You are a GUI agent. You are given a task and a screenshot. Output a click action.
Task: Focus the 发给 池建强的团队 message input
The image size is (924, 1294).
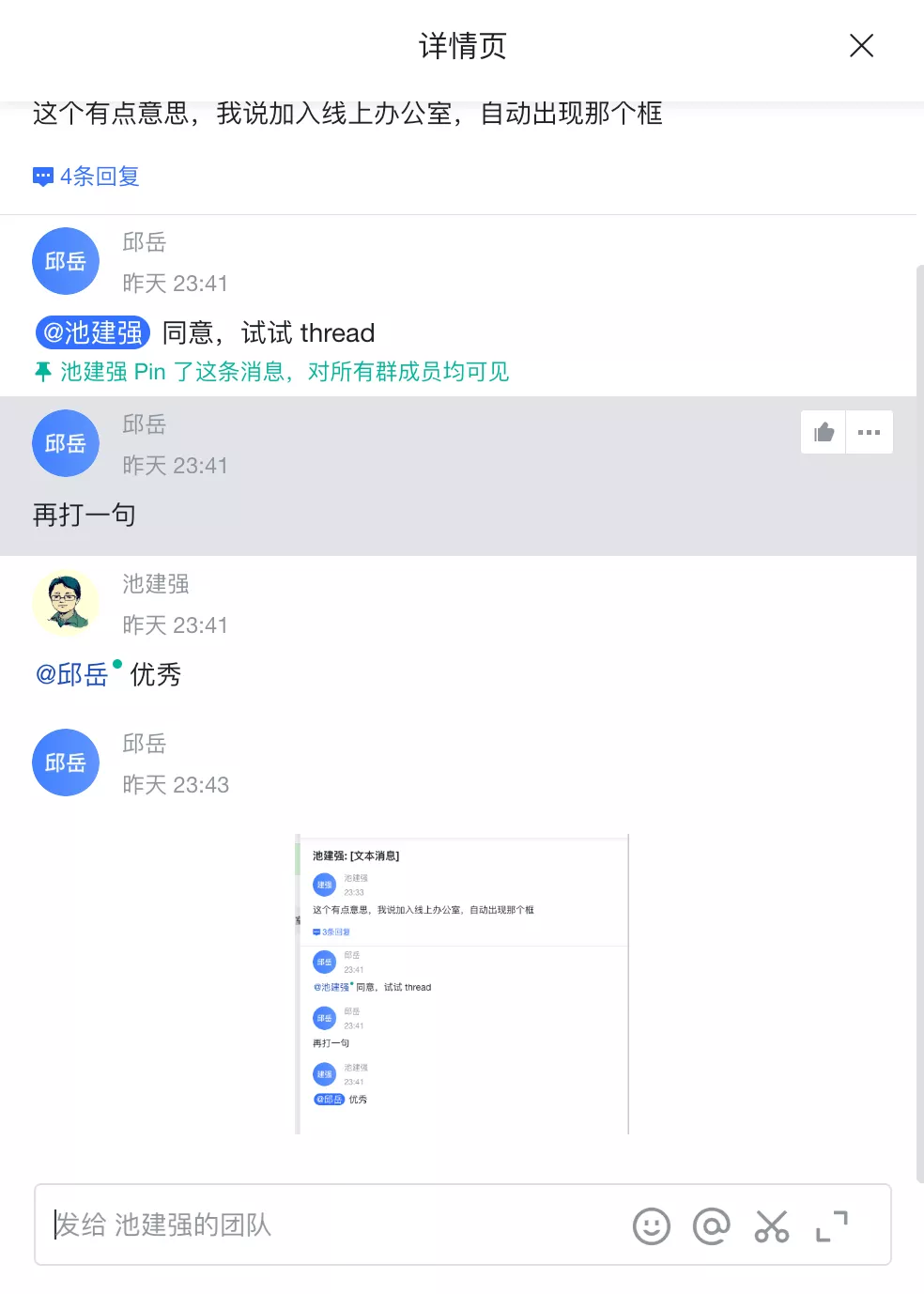tap(329, 1225)
